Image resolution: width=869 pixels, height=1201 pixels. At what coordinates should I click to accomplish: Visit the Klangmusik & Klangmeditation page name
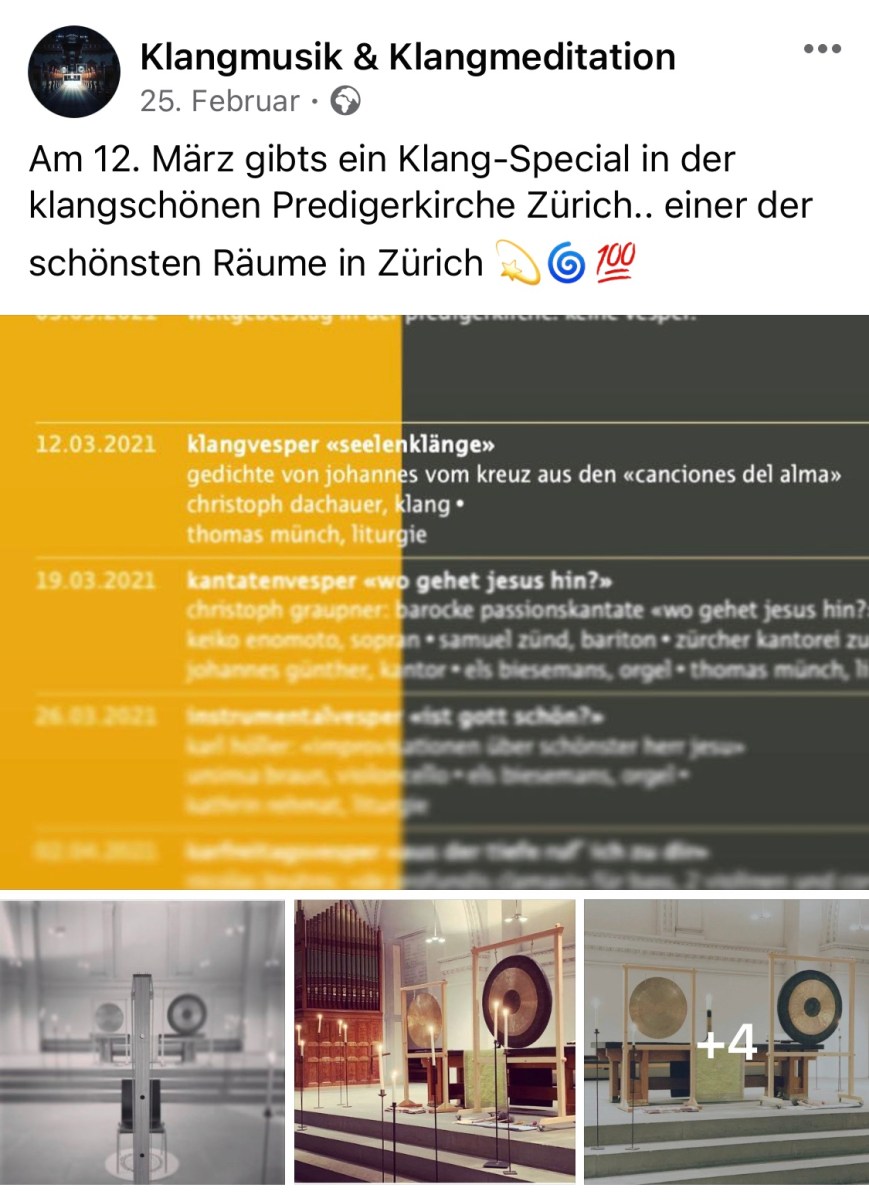point(407,56)
